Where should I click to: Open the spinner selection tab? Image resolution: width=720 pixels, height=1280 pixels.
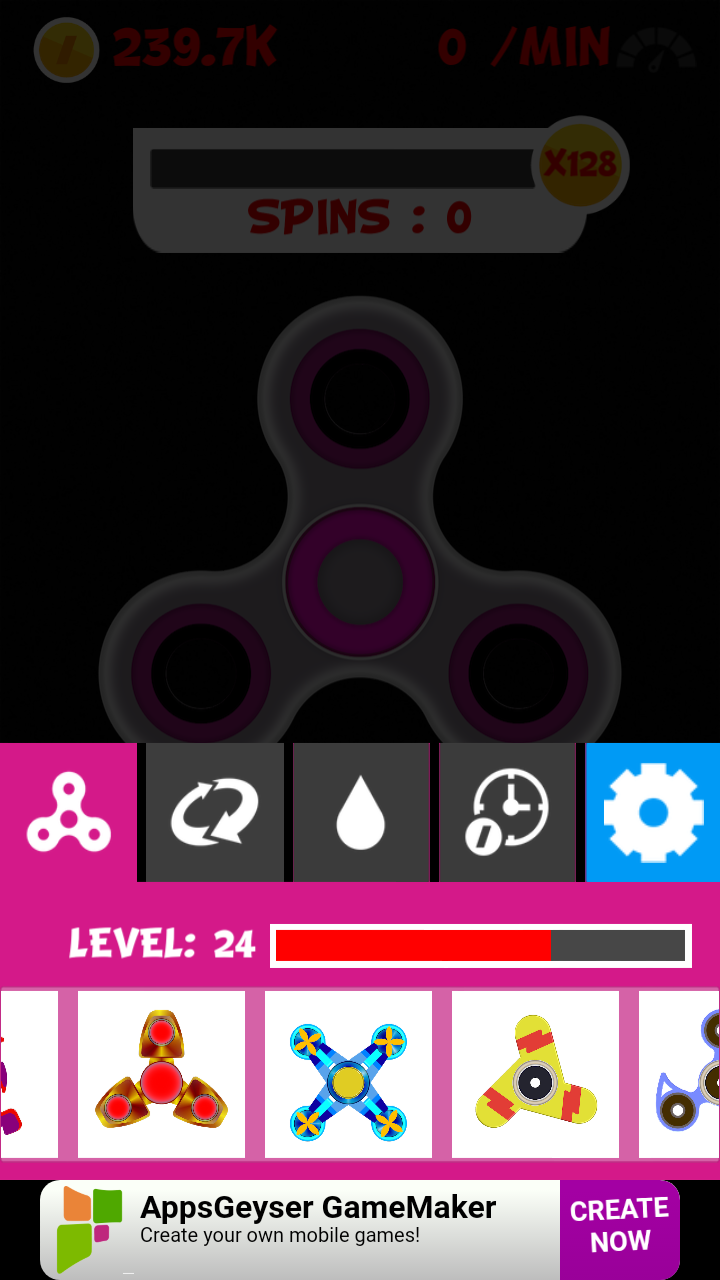pyautogui.click(x=67, y=812)
